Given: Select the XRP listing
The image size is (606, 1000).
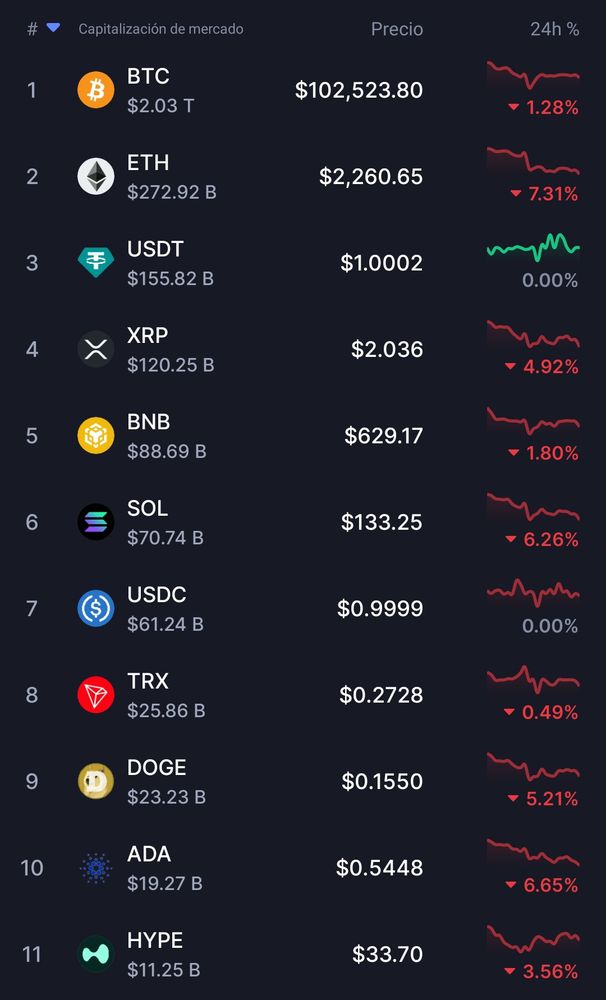Looking at the screenshot, I should pos(303,349).
